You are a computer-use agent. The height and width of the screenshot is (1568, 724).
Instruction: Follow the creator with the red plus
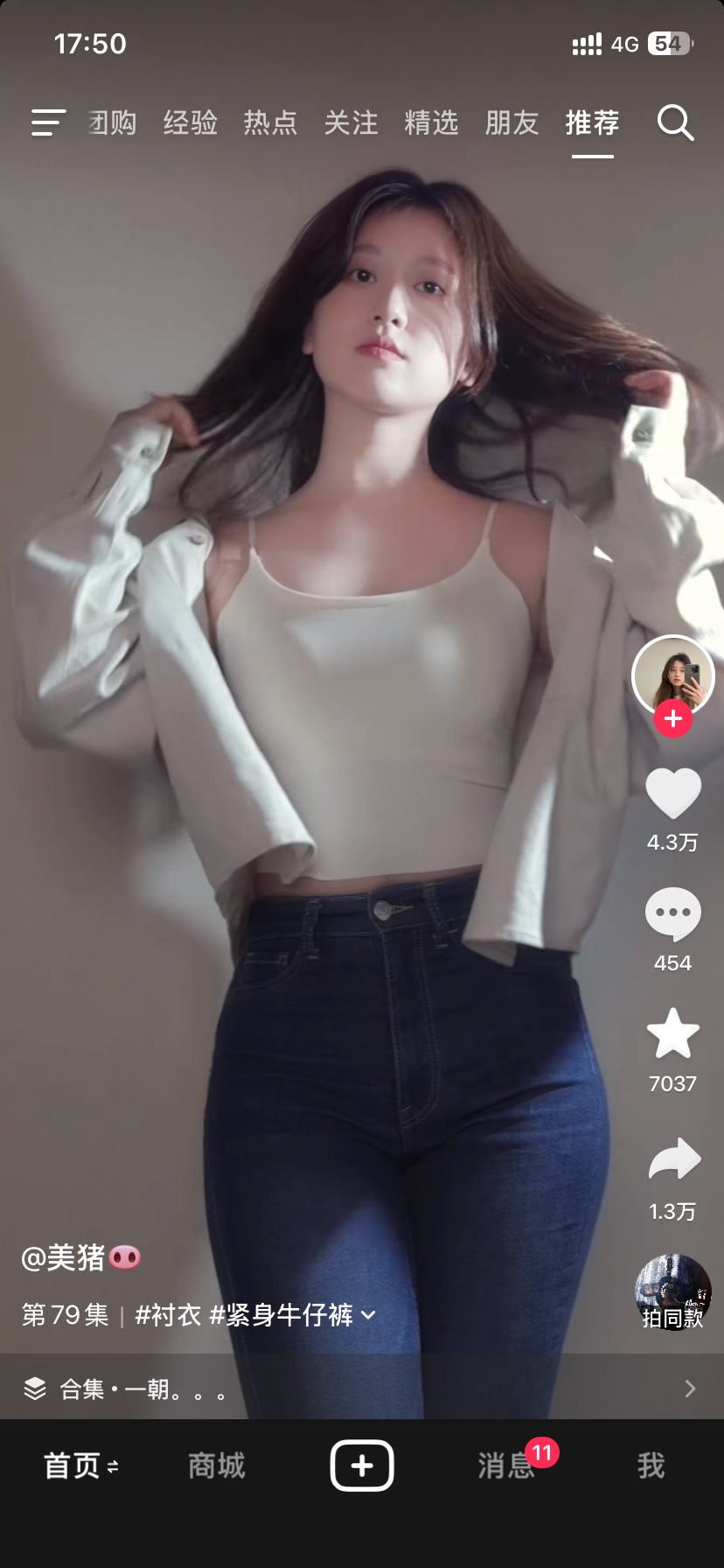[673, 718]
